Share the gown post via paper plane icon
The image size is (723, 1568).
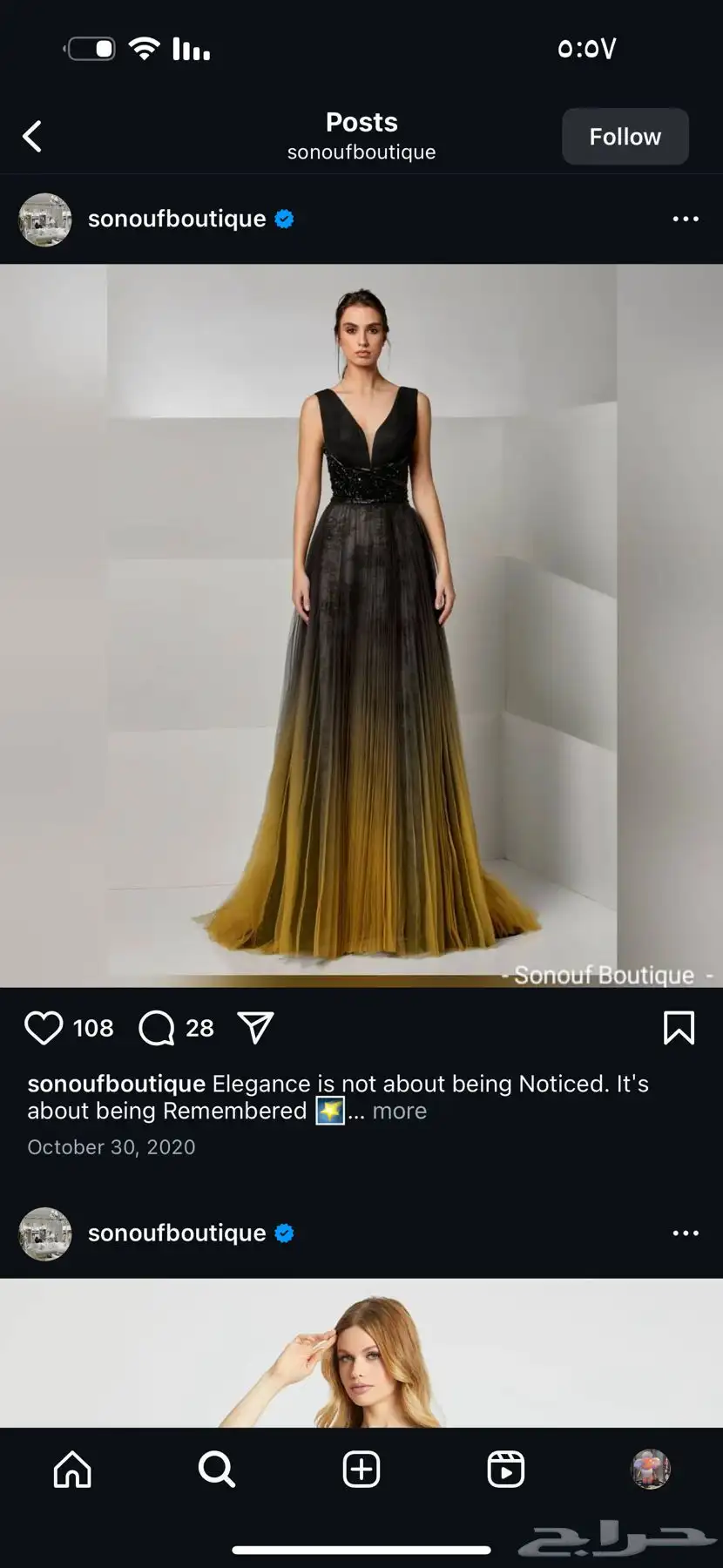256,1028
